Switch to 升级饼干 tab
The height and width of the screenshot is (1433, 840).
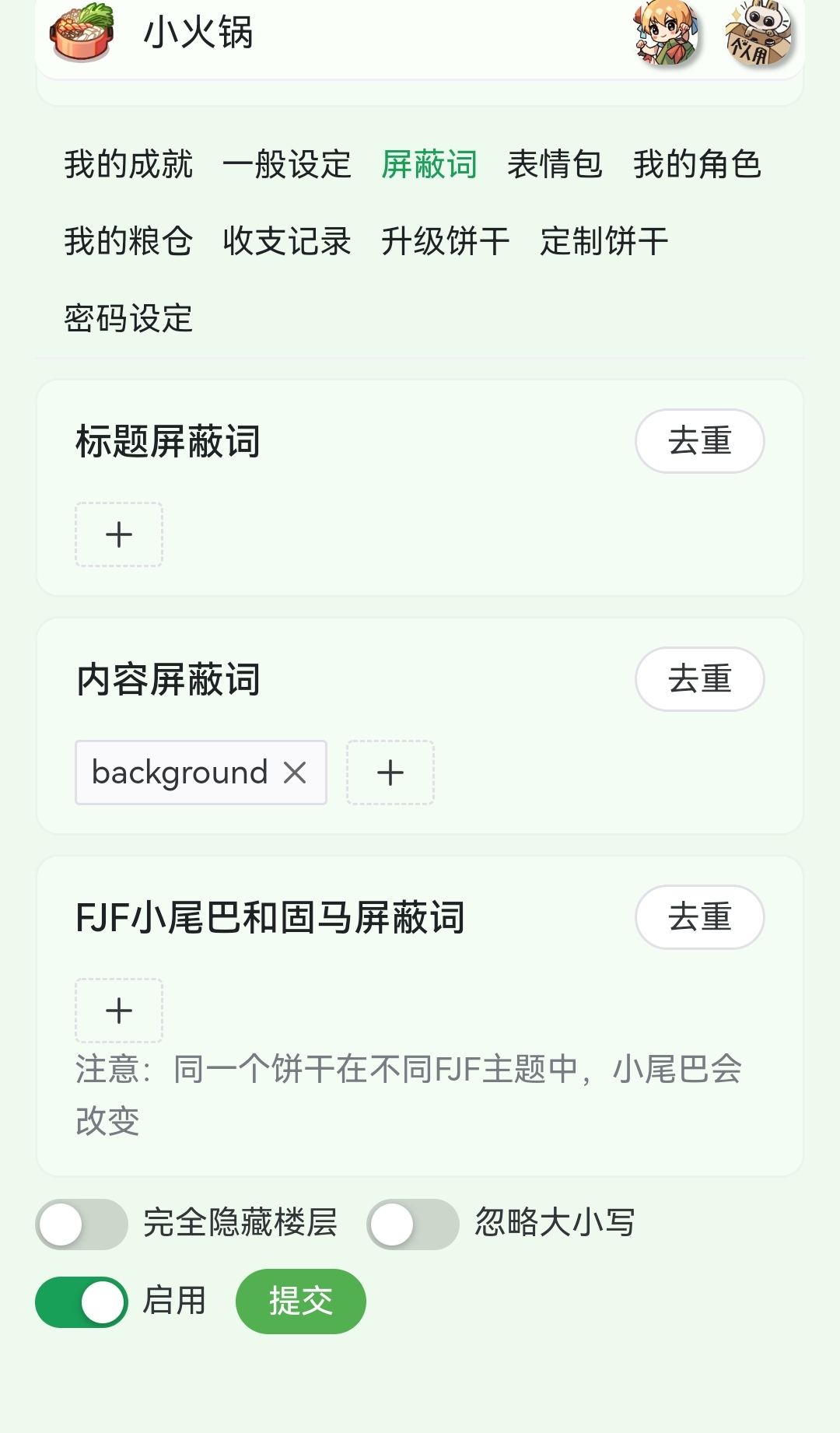[446, 241]
